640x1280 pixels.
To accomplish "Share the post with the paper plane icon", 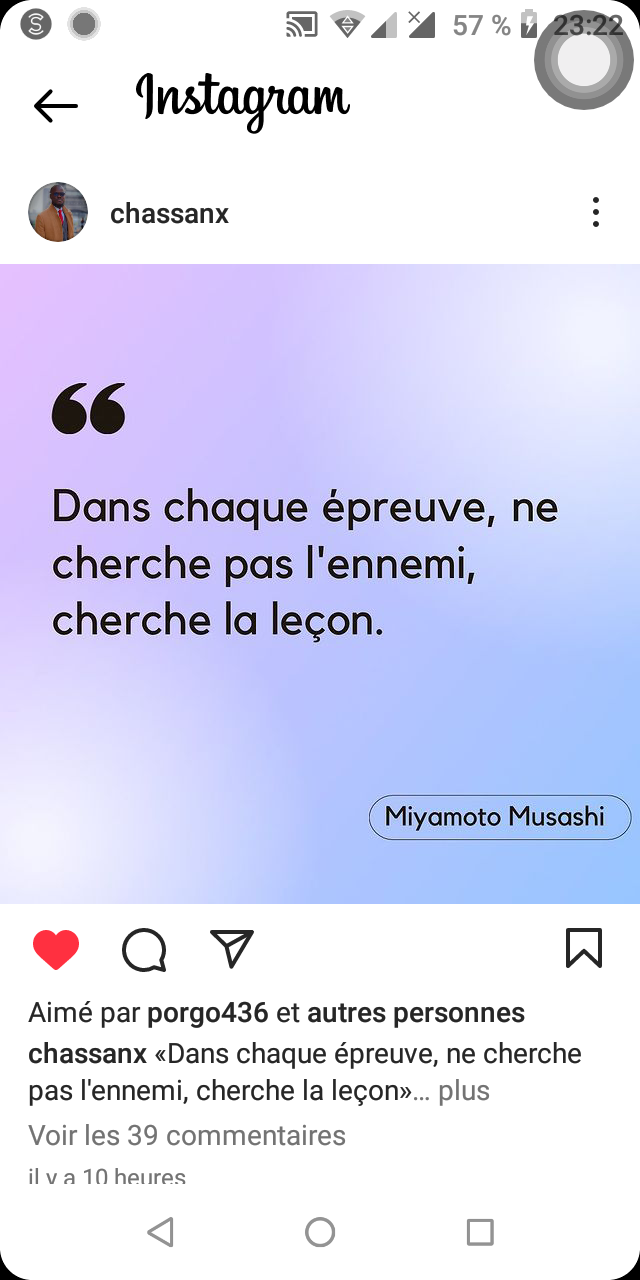I will (232, 948).
